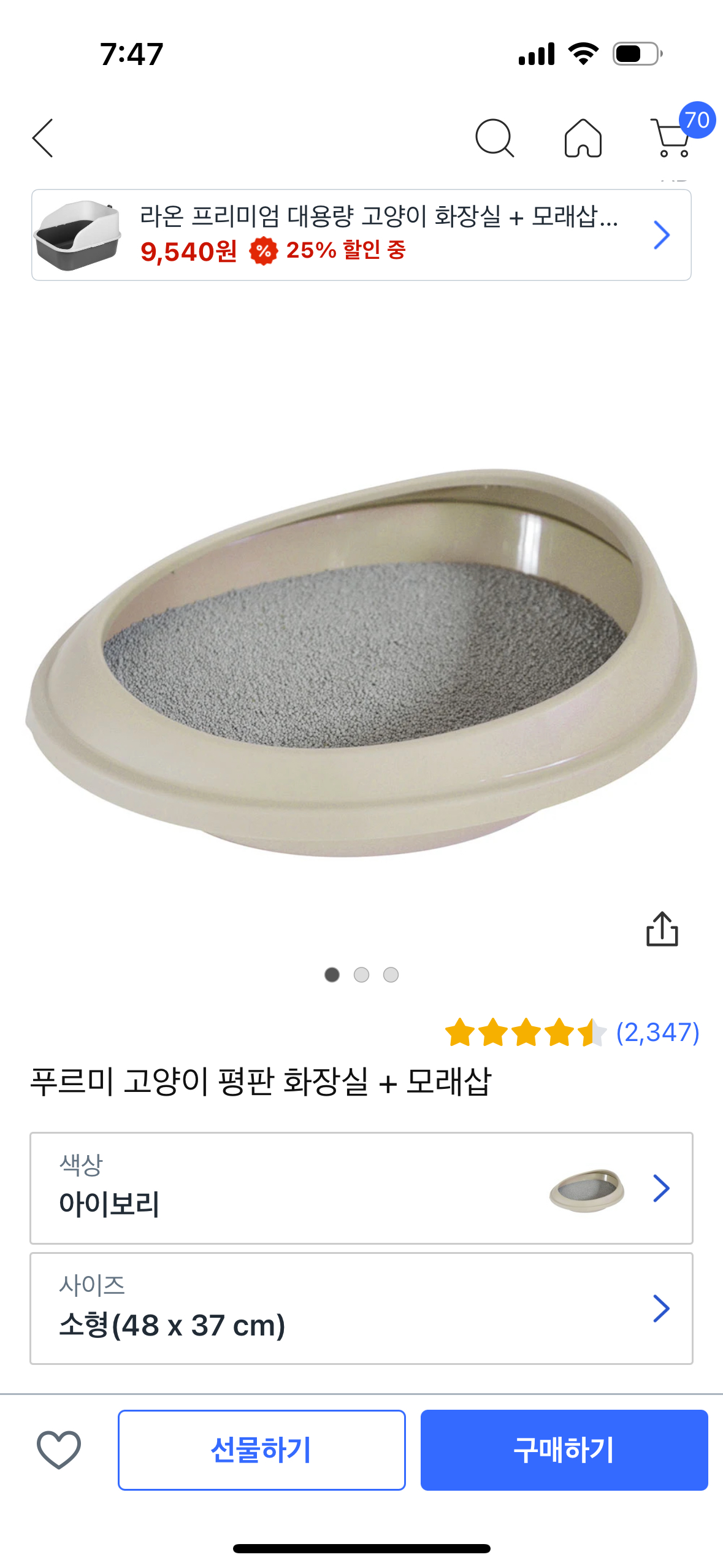The height and width of the screenshot is (1568, 723).
Task: Open the 2,347 reviews rating
Action: tap(572, 1032)
